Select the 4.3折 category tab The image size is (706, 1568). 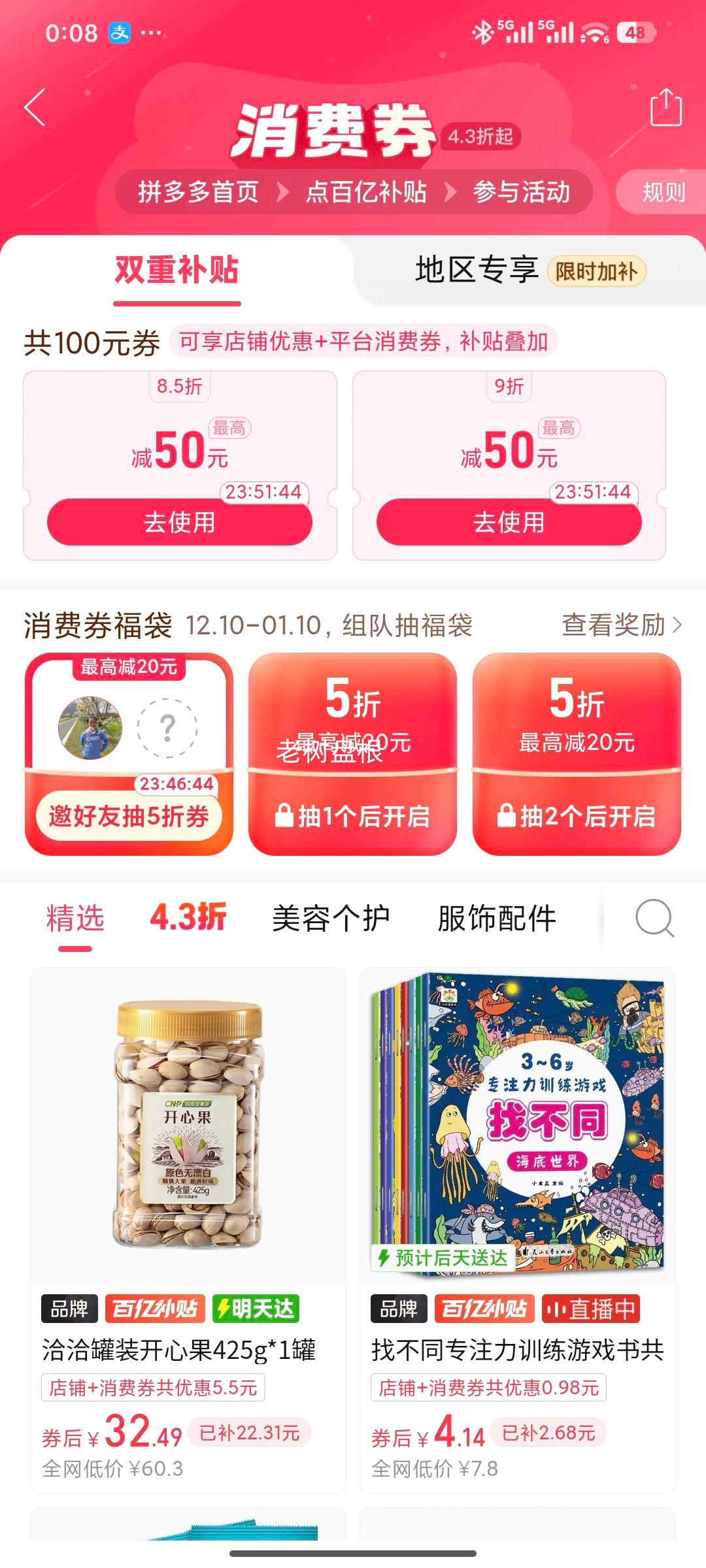(x=188, y=917)
